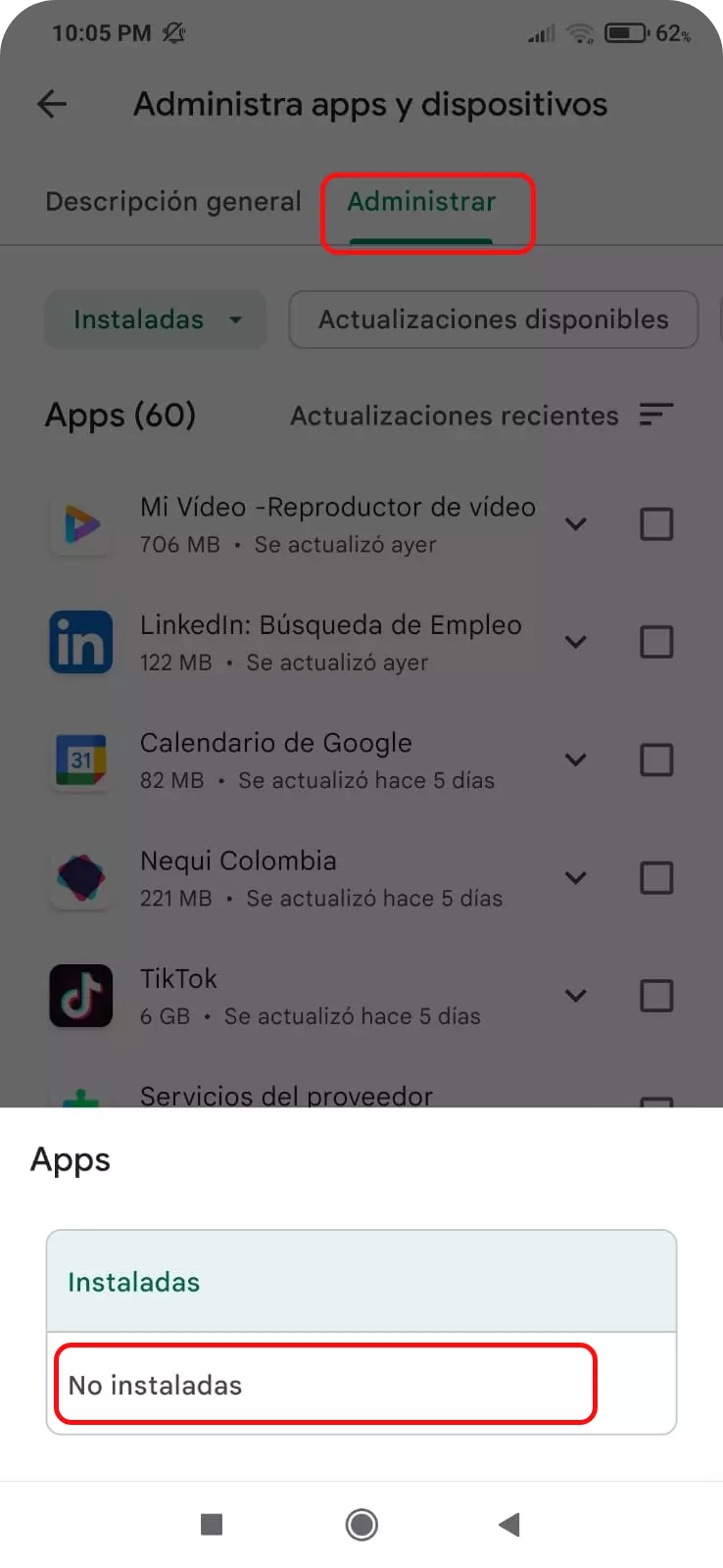Tap the Actualizaciones disponibles chip
Viewport: 723px width, 1568px height.
point(493,319)
